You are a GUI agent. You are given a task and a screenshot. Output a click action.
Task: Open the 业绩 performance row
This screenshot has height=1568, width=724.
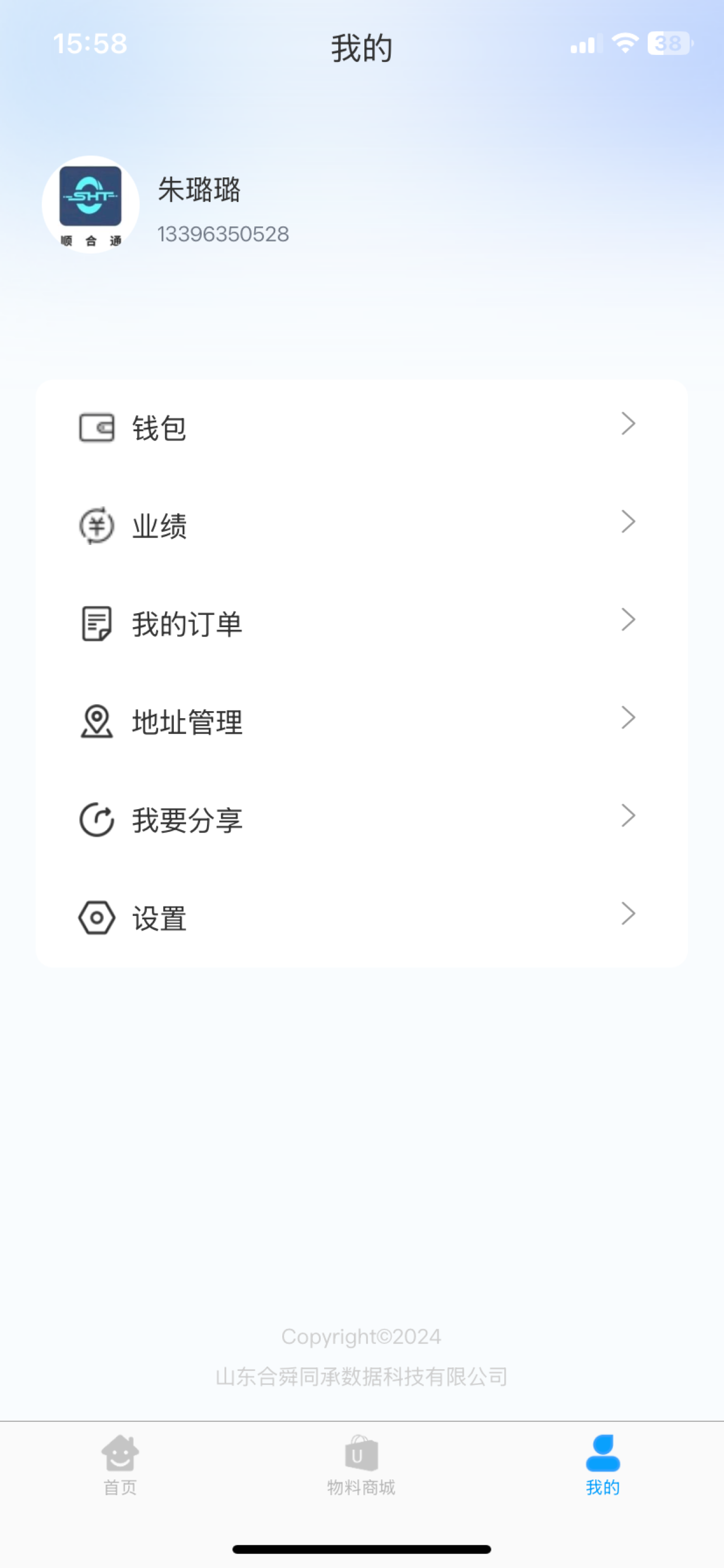pos(361,526)
